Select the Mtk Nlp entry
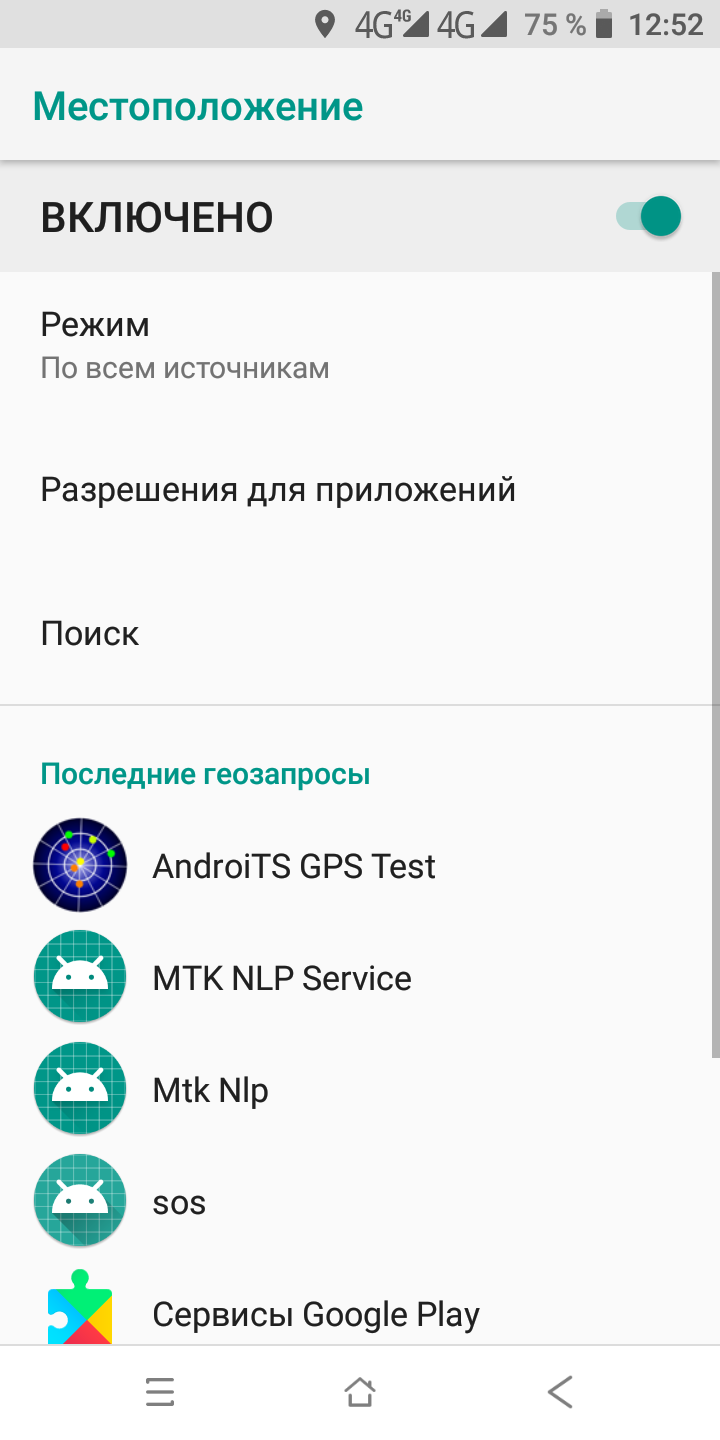Viewport: 720px width, 1440px height. [210, 1089]
